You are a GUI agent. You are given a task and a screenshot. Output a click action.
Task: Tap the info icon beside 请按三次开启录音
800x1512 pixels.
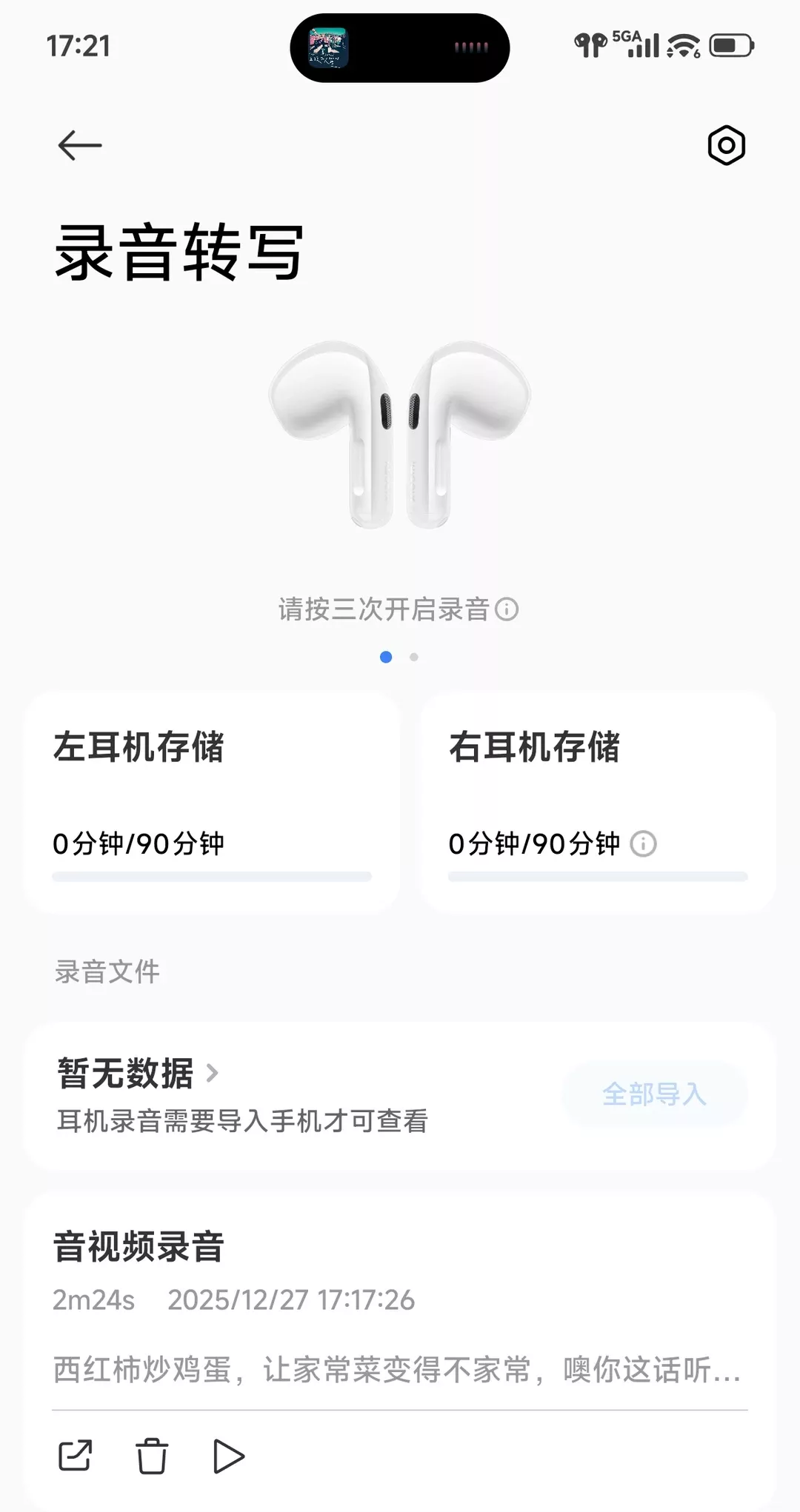tap(507, 609)
